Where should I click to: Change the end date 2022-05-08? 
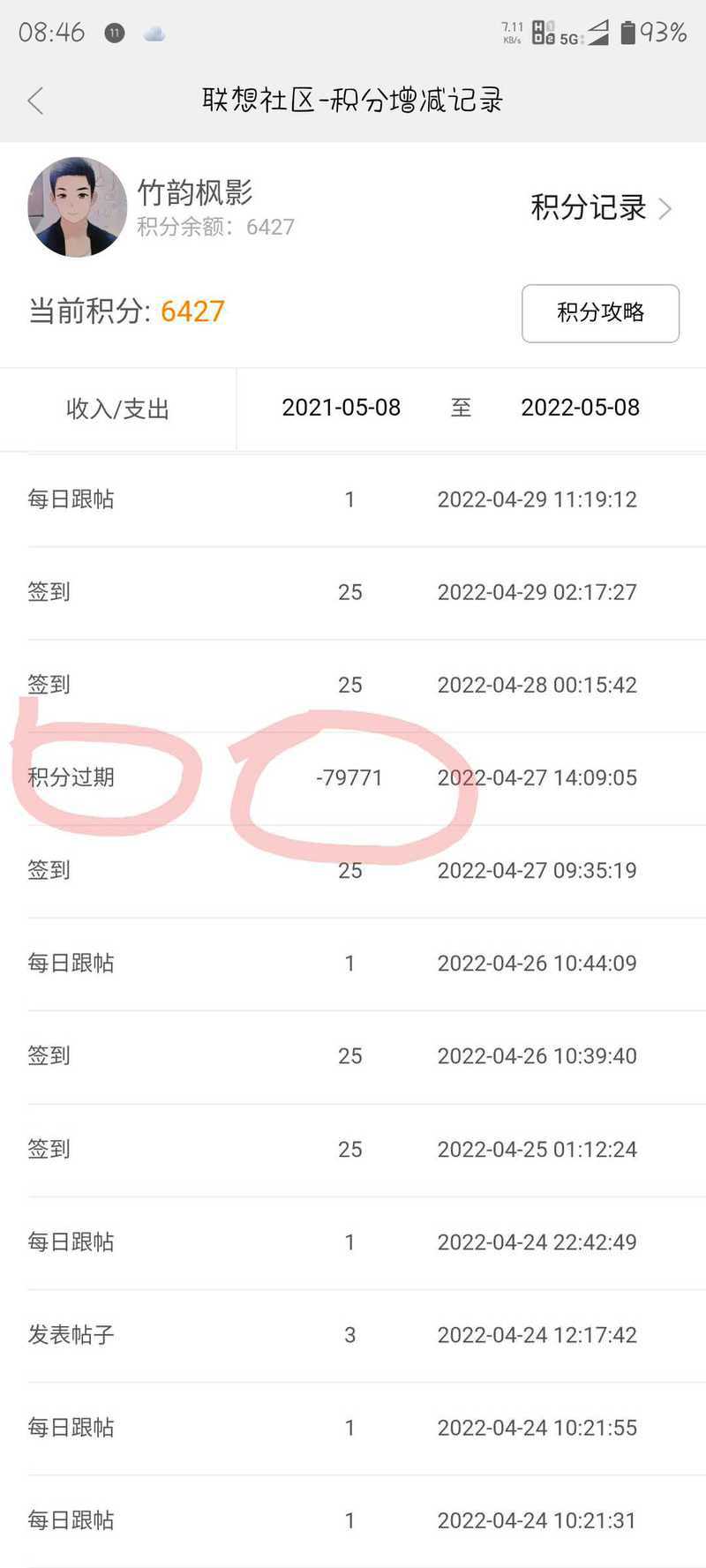pyautogui.click(x=580, y=408)
